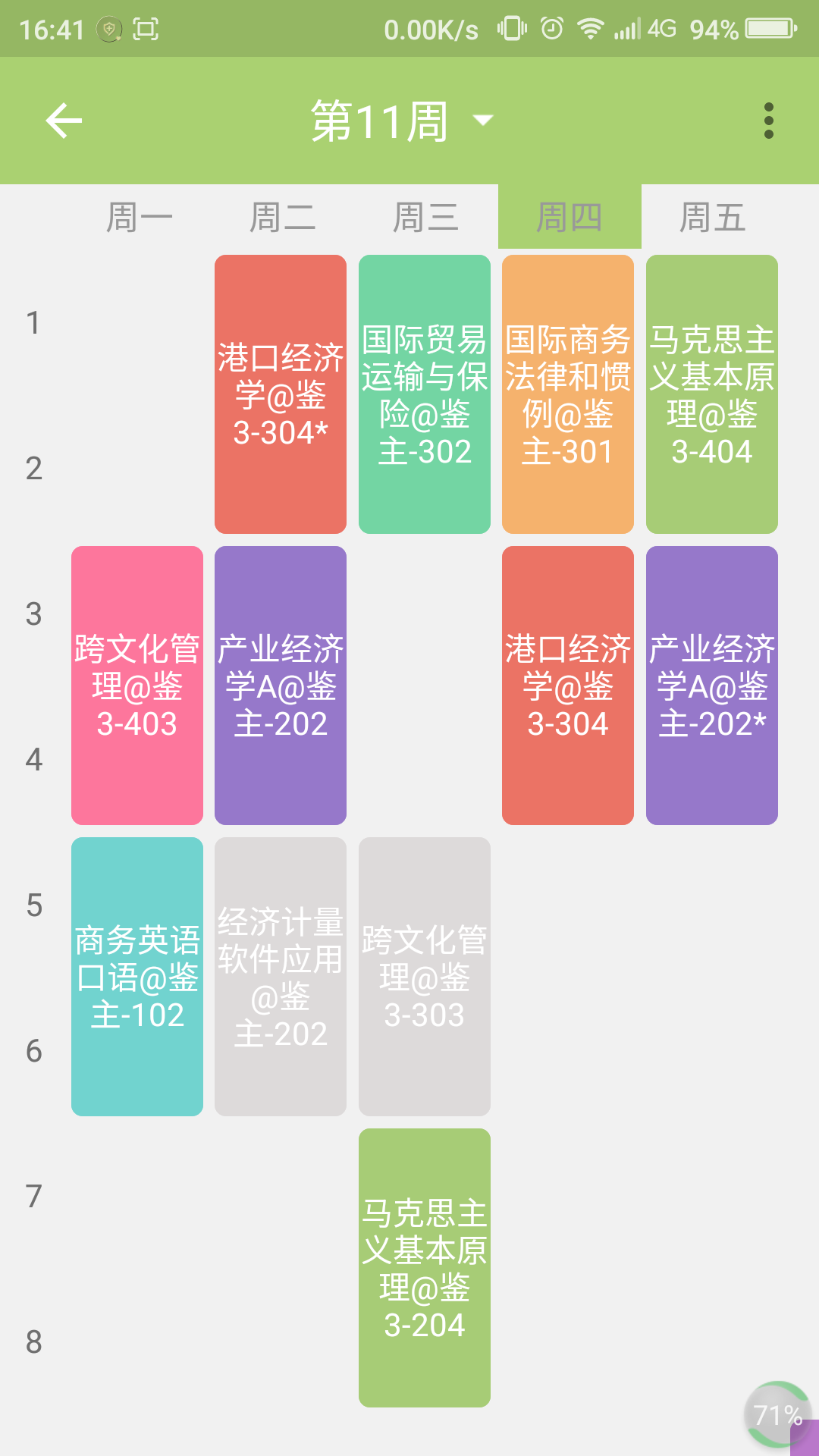Open 商务英语口语@鉴主-102 class card
Viewport: 819px width, 1456px height.
pyautogui.click(x=137, y=977)
